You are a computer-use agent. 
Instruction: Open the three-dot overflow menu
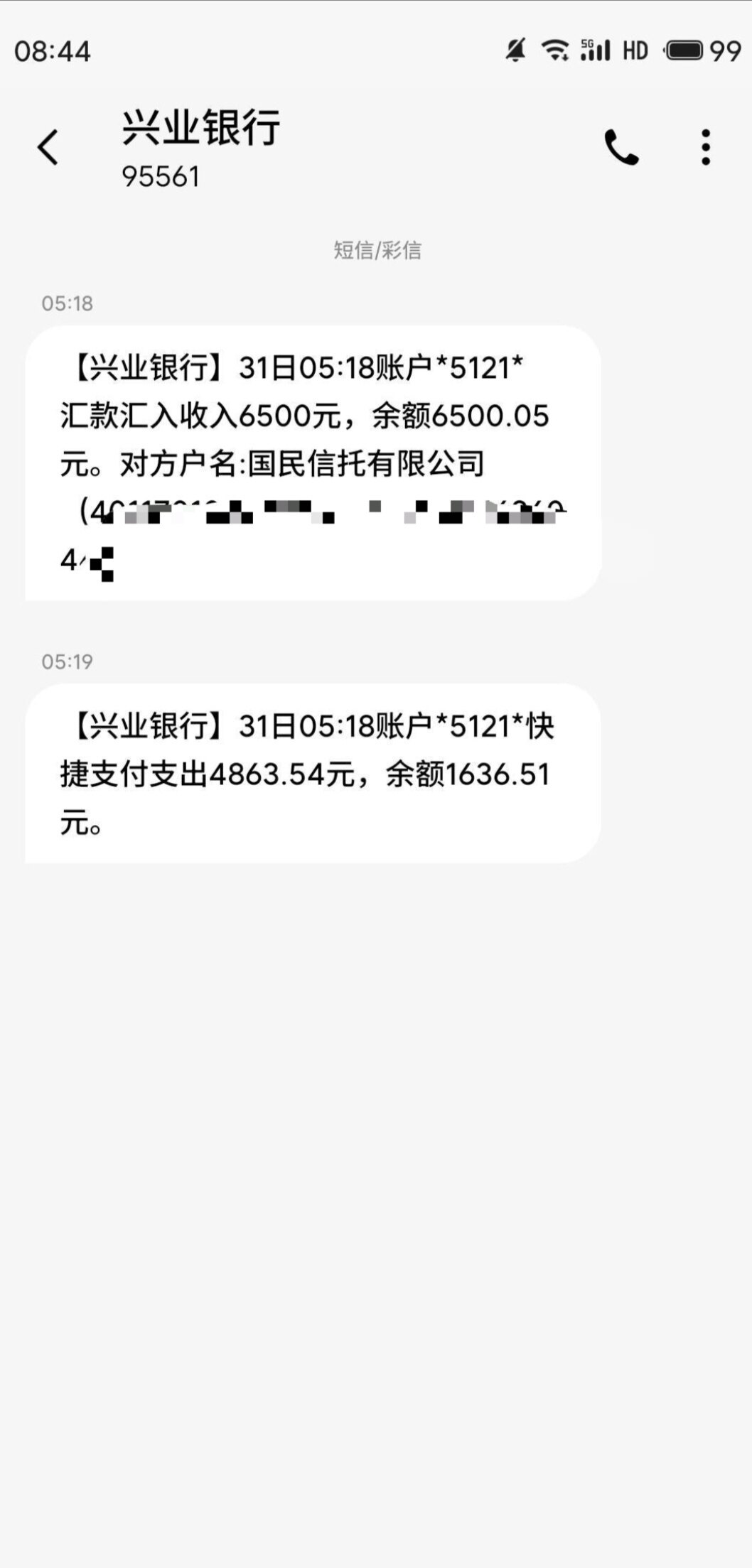[x=705, y=148]
